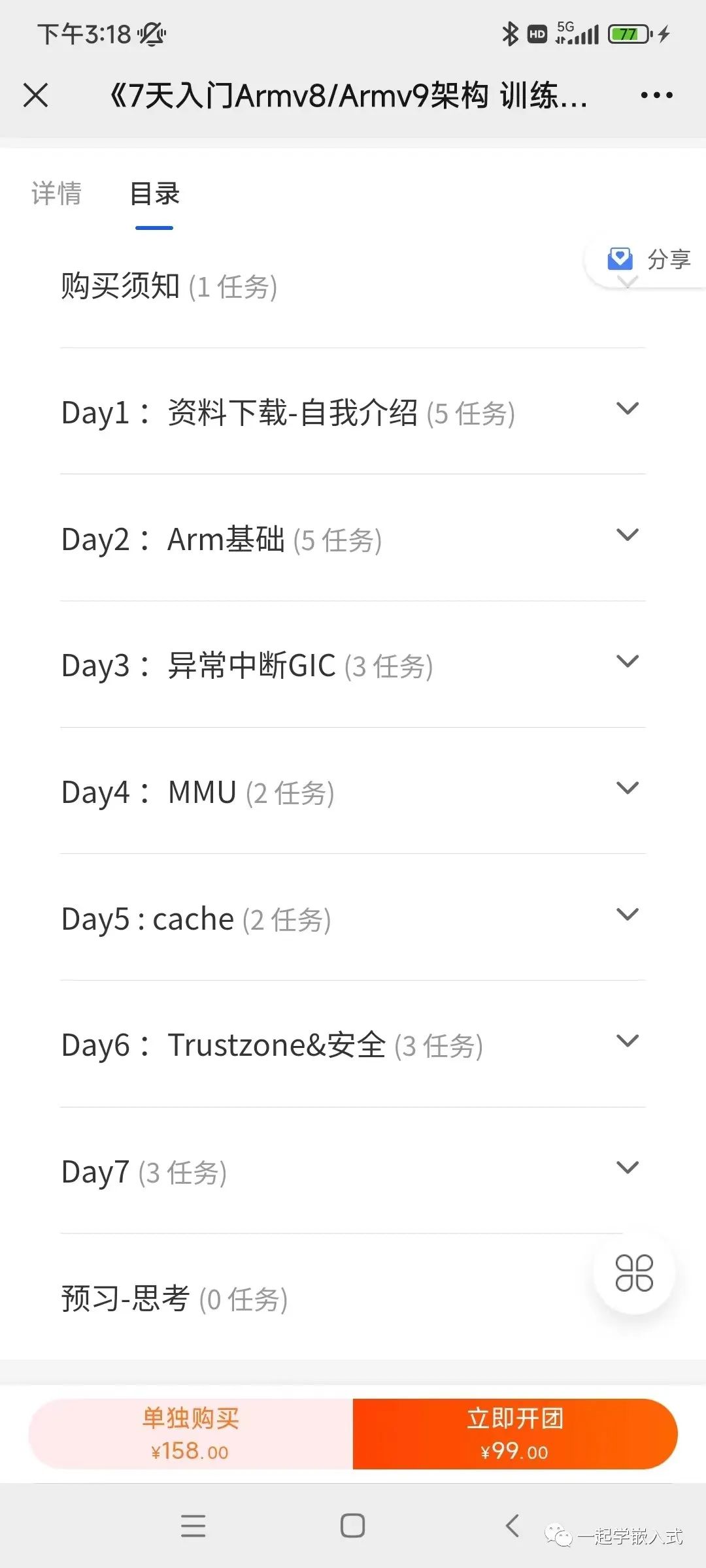
Task: Open the three-dot overflow menu
Action: point(656,95)
